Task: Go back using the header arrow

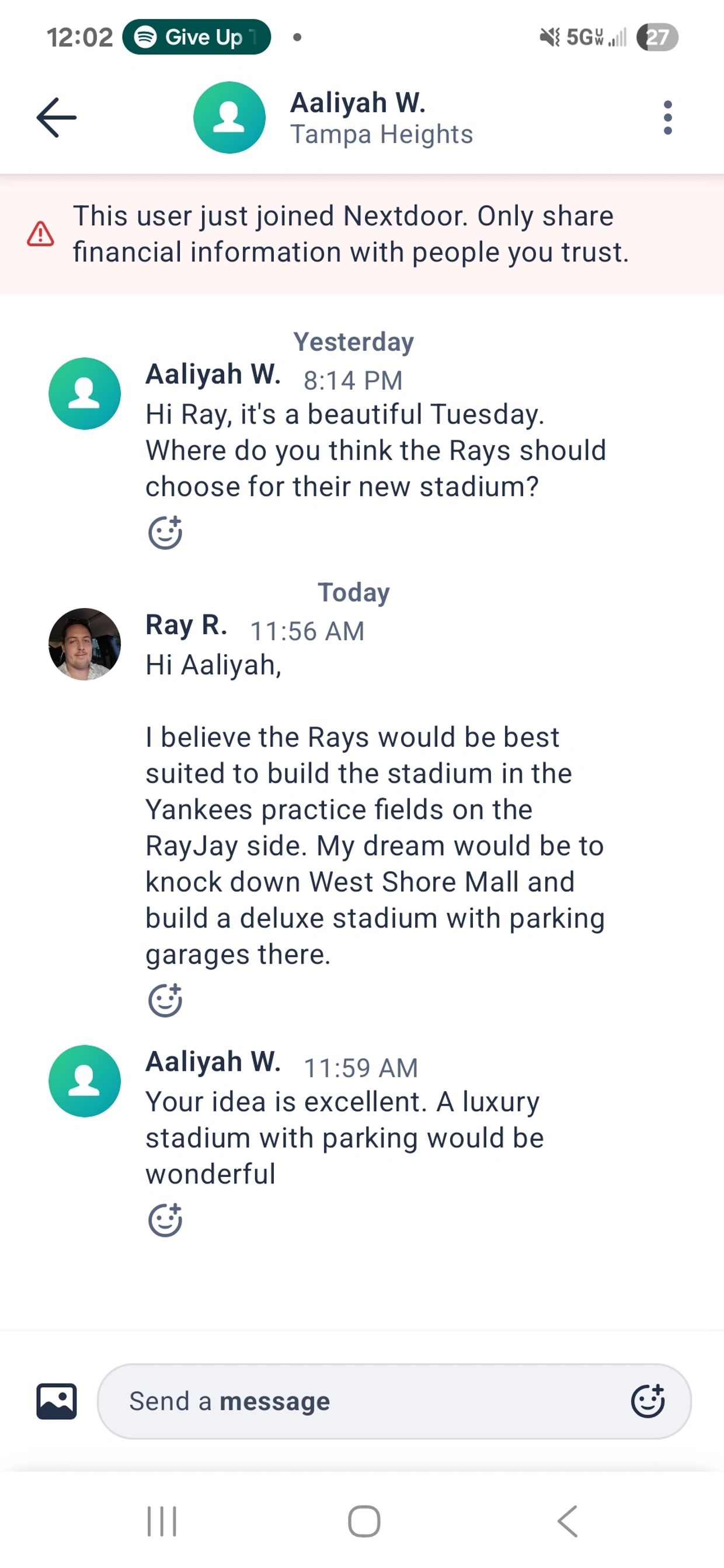Action: pos(57,117)
